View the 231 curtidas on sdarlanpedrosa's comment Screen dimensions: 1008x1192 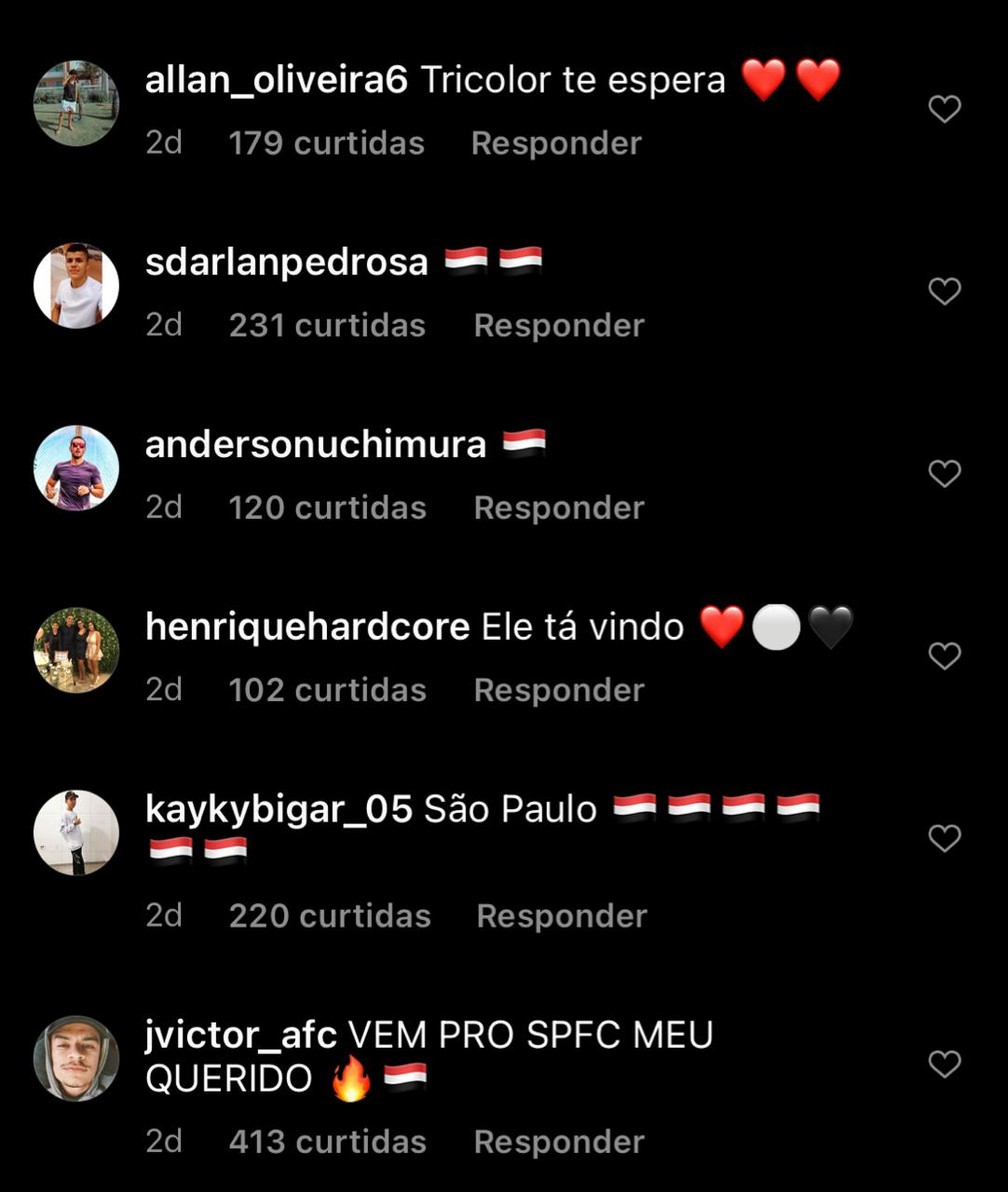click(327, 325)
